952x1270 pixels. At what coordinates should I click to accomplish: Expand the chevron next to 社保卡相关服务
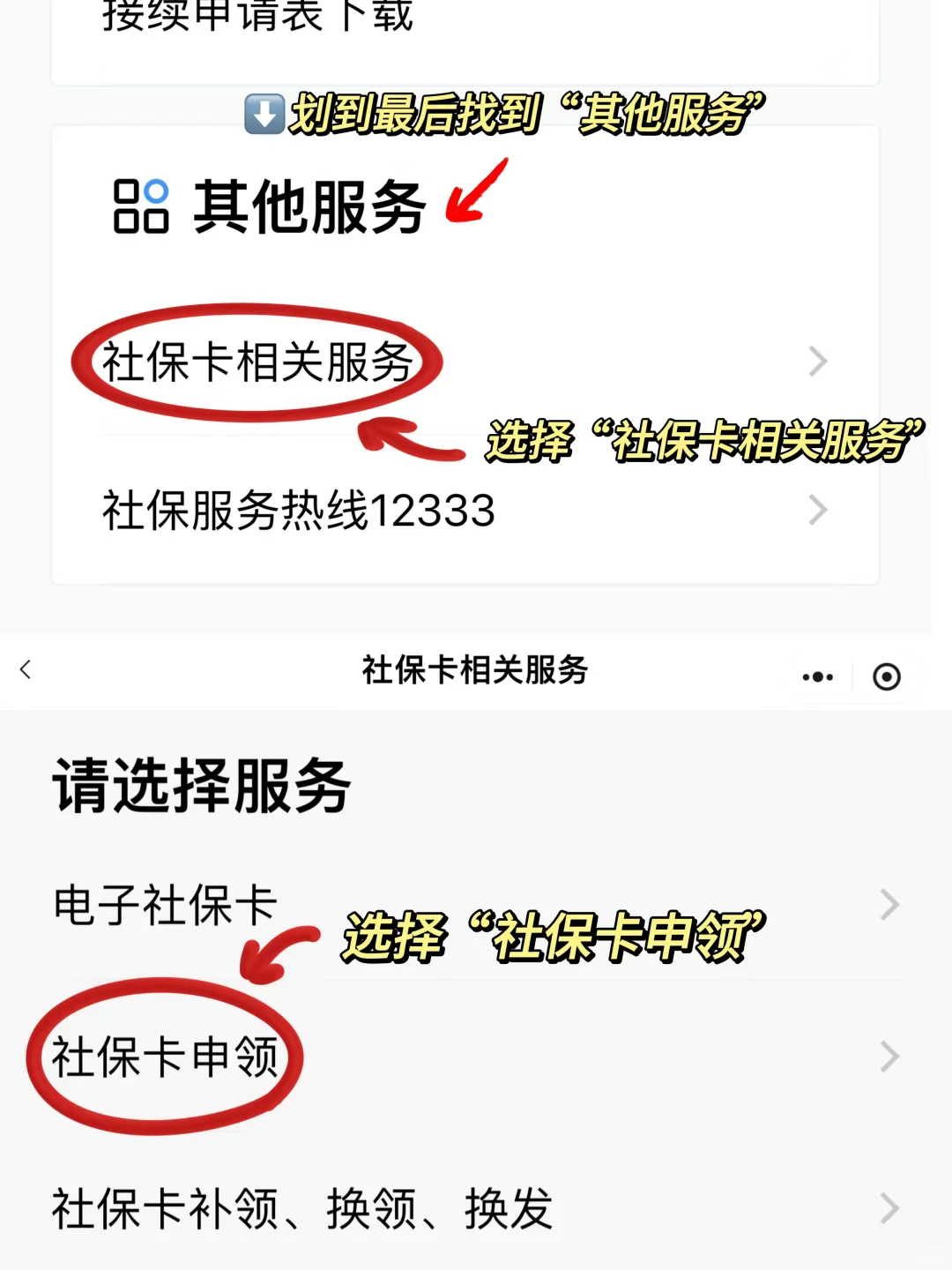816,360
